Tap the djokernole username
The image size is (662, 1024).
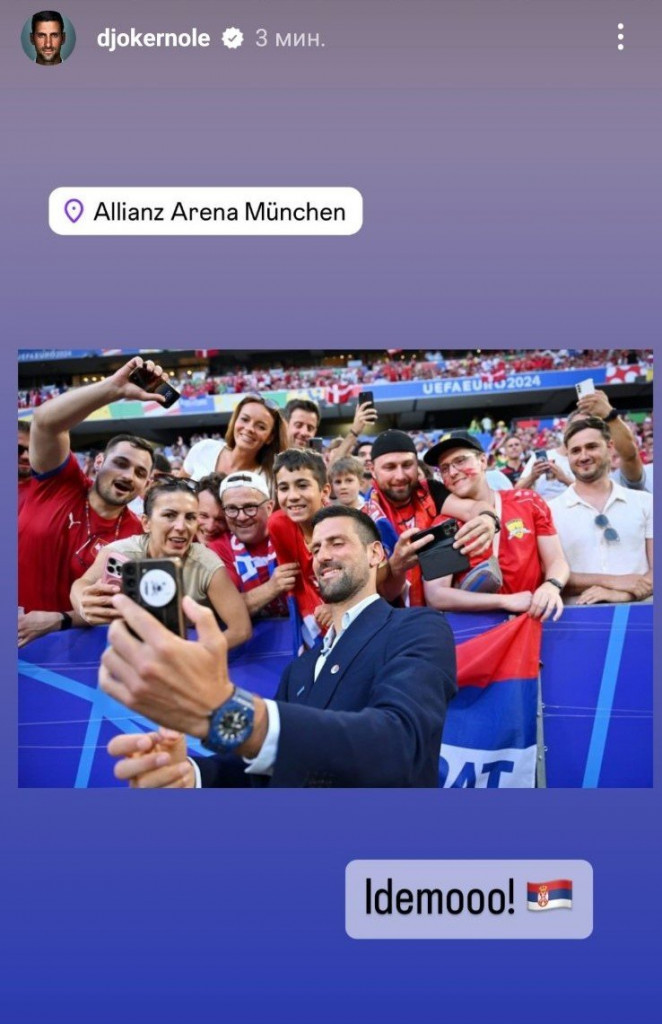pos(153,39)
